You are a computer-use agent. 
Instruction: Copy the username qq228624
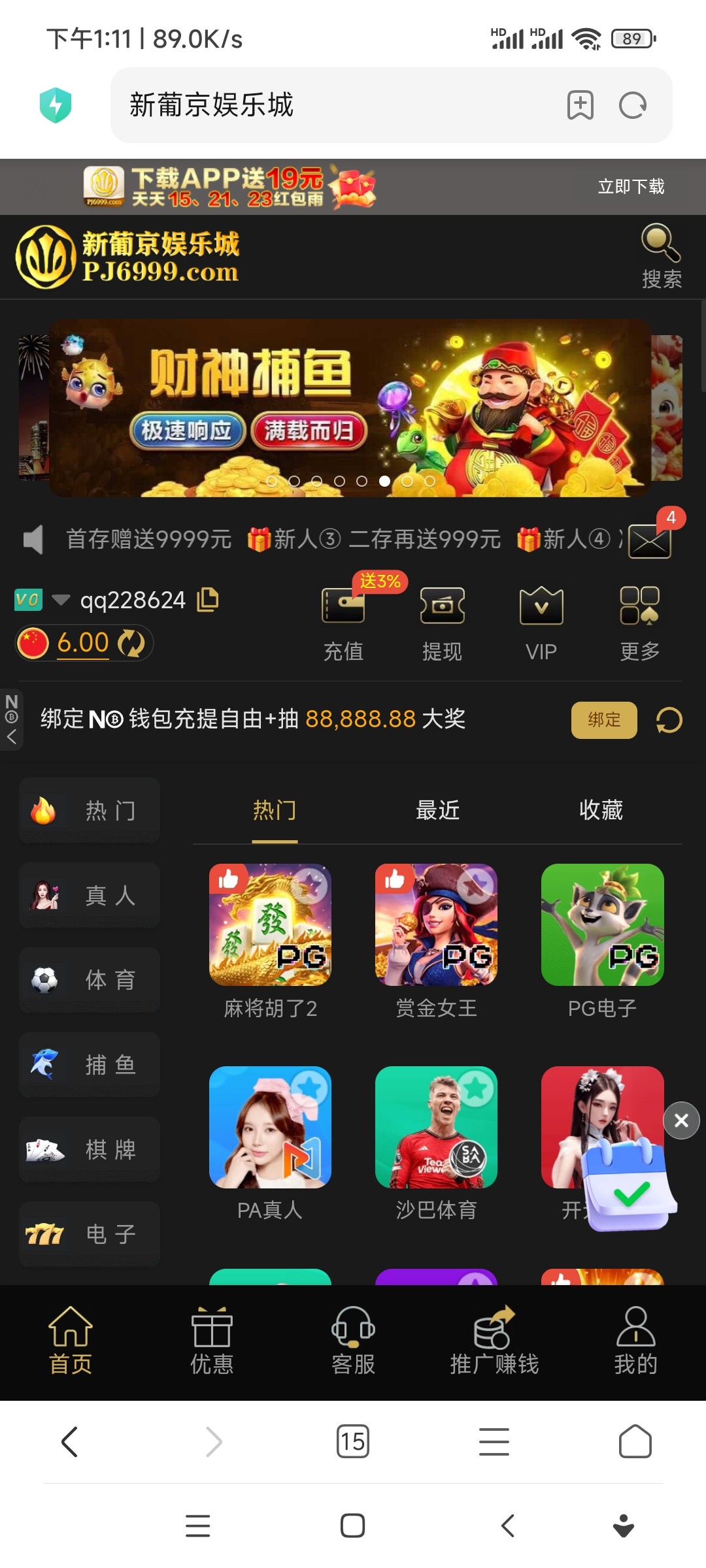tap(208, 599)
